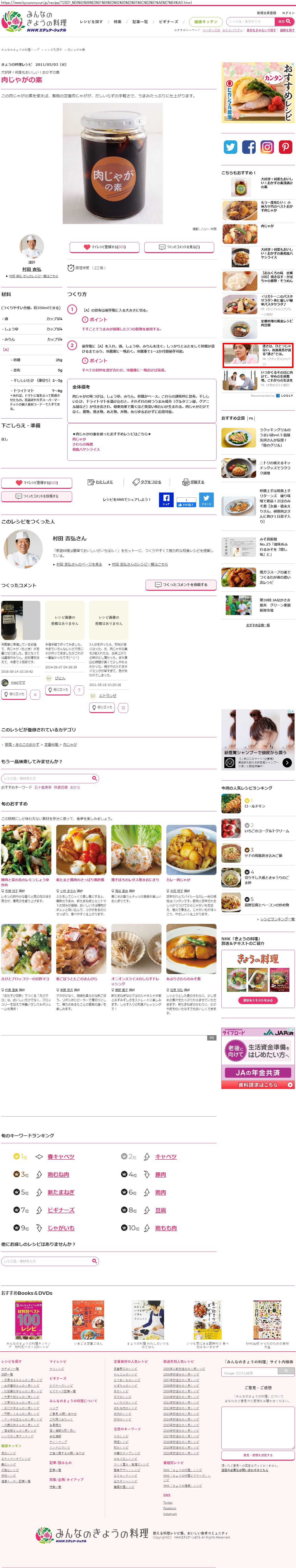Viewport: 296px width, 1568px height.
Task: Open 肉じゃが recommended recipe in the sidebar
Action: click(x=267, y=226)
